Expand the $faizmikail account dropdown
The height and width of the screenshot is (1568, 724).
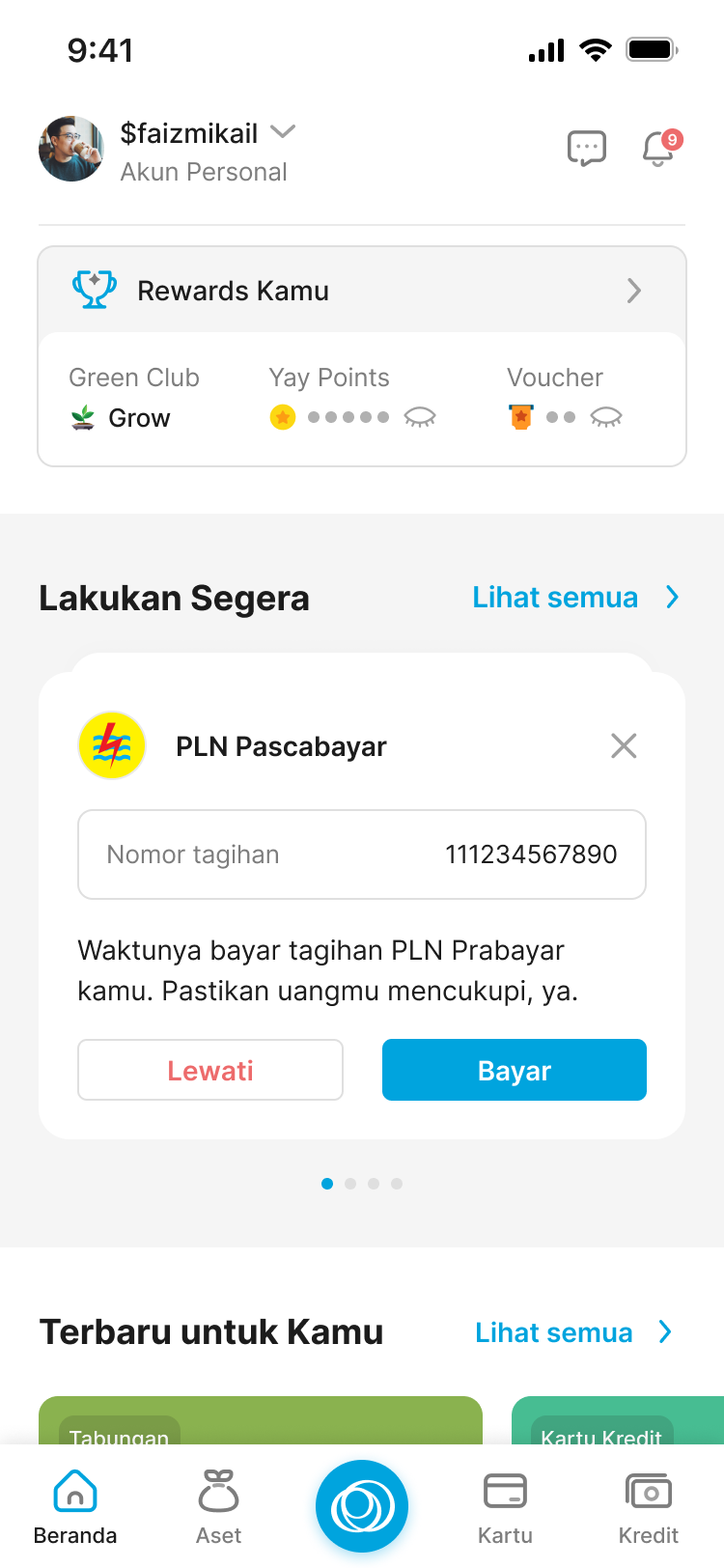click(x=283, y=132)
